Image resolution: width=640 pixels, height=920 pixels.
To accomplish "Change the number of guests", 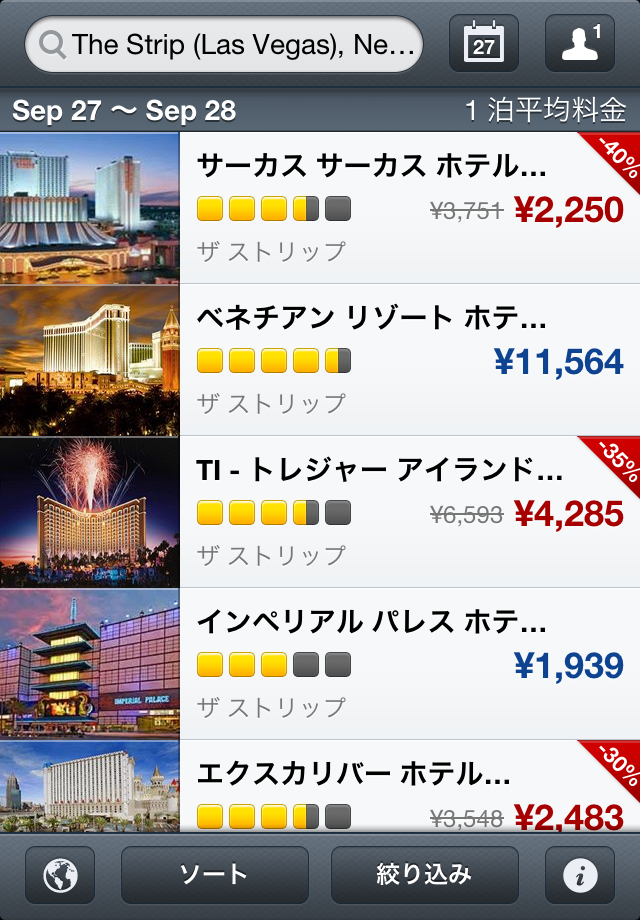I will pos(580,44).
